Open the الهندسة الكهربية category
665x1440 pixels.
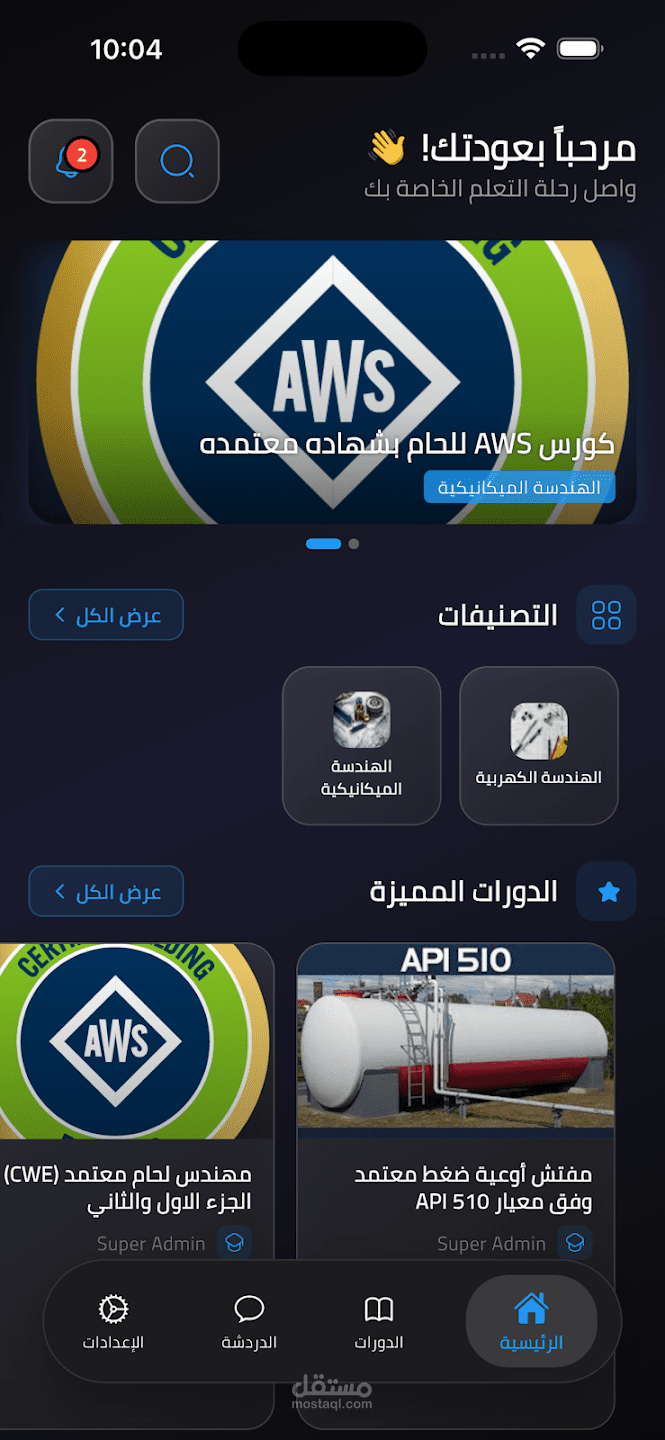[539, 746]
